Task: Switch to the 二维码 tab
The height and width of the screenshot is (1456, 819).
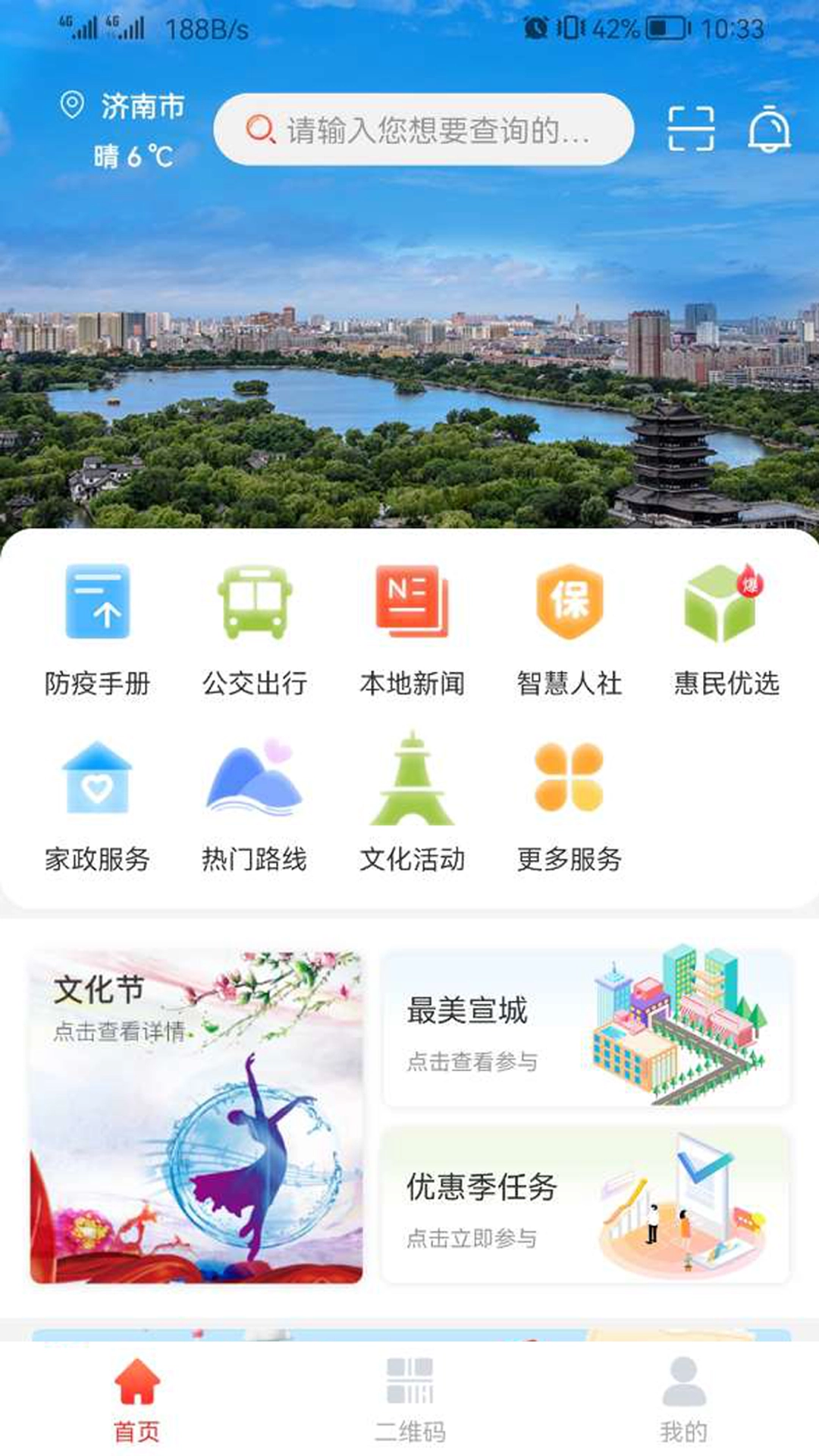Action: 409,1403
